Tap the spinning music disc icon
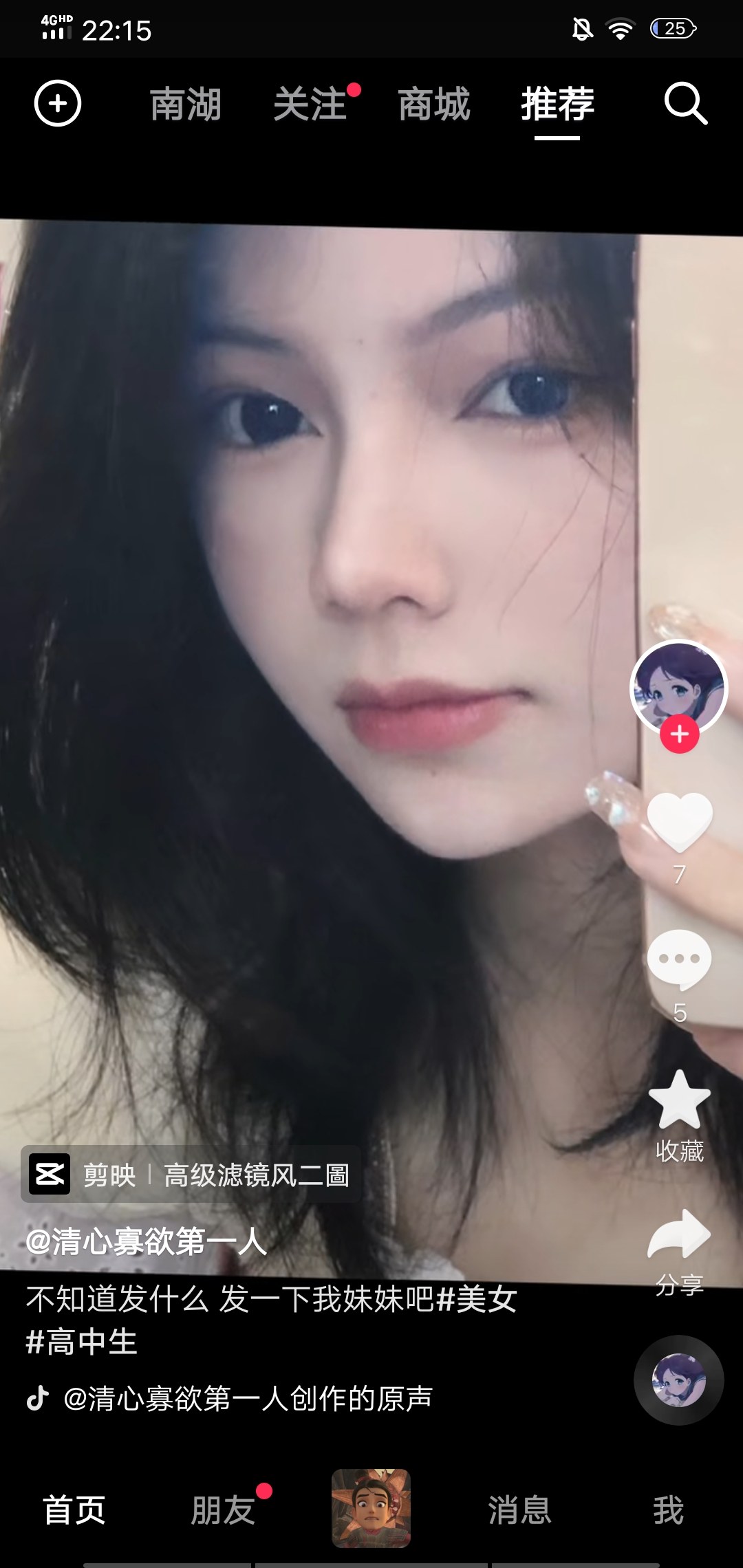 (x=679, y=1380)
